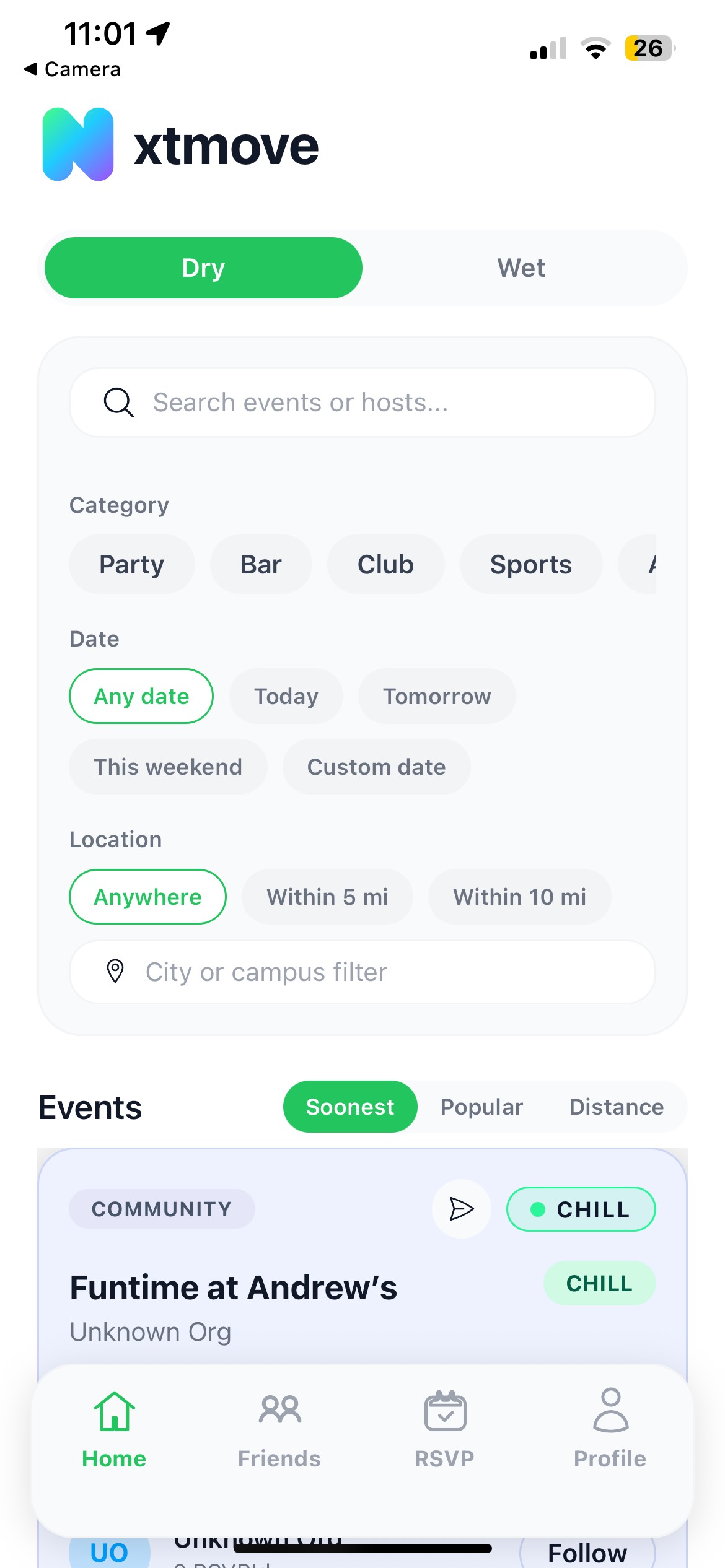Tap the Follow button on the bottom event
The height and width of the screenshot is (1568, 725).
[x=587, y=1553]
